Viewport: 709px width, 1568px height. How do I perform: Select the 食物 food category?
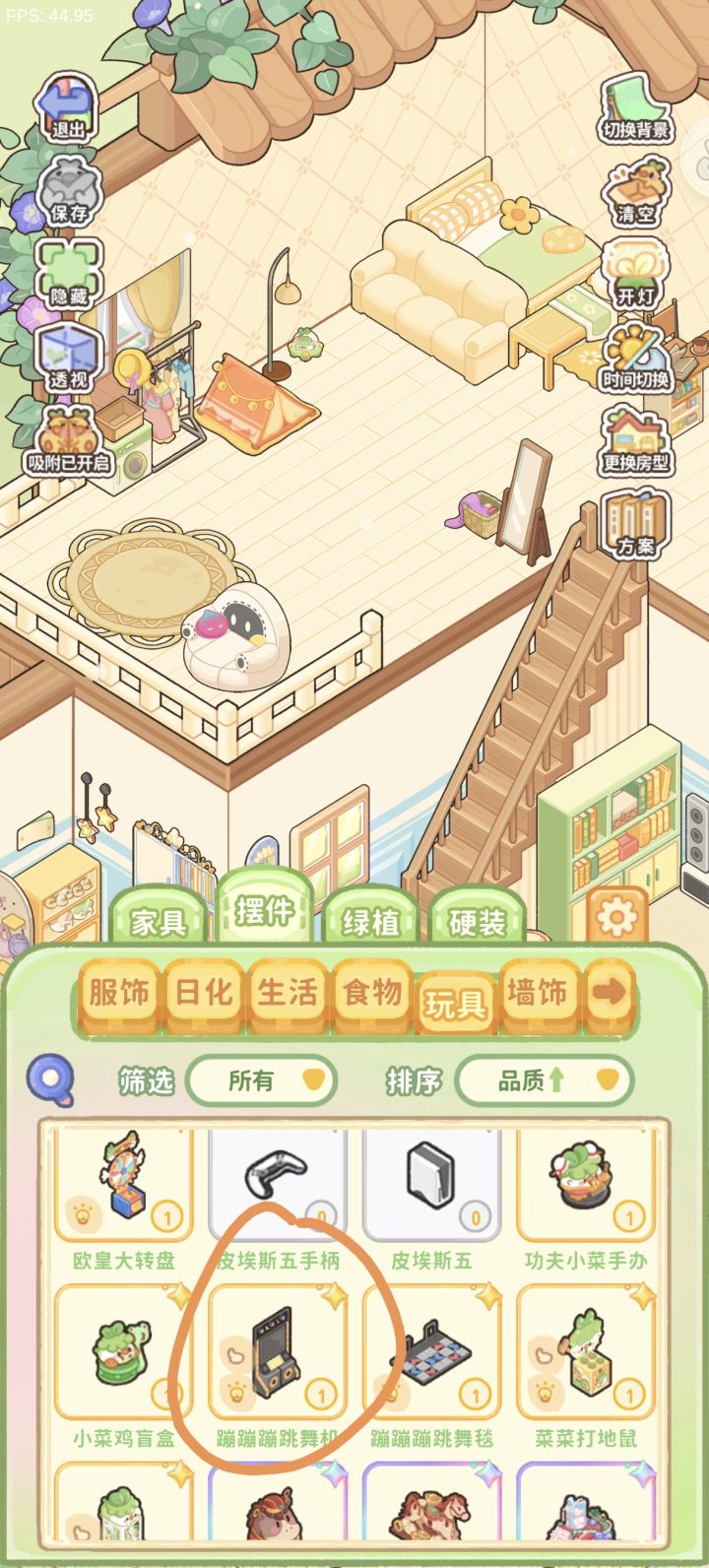coord(370,996)
